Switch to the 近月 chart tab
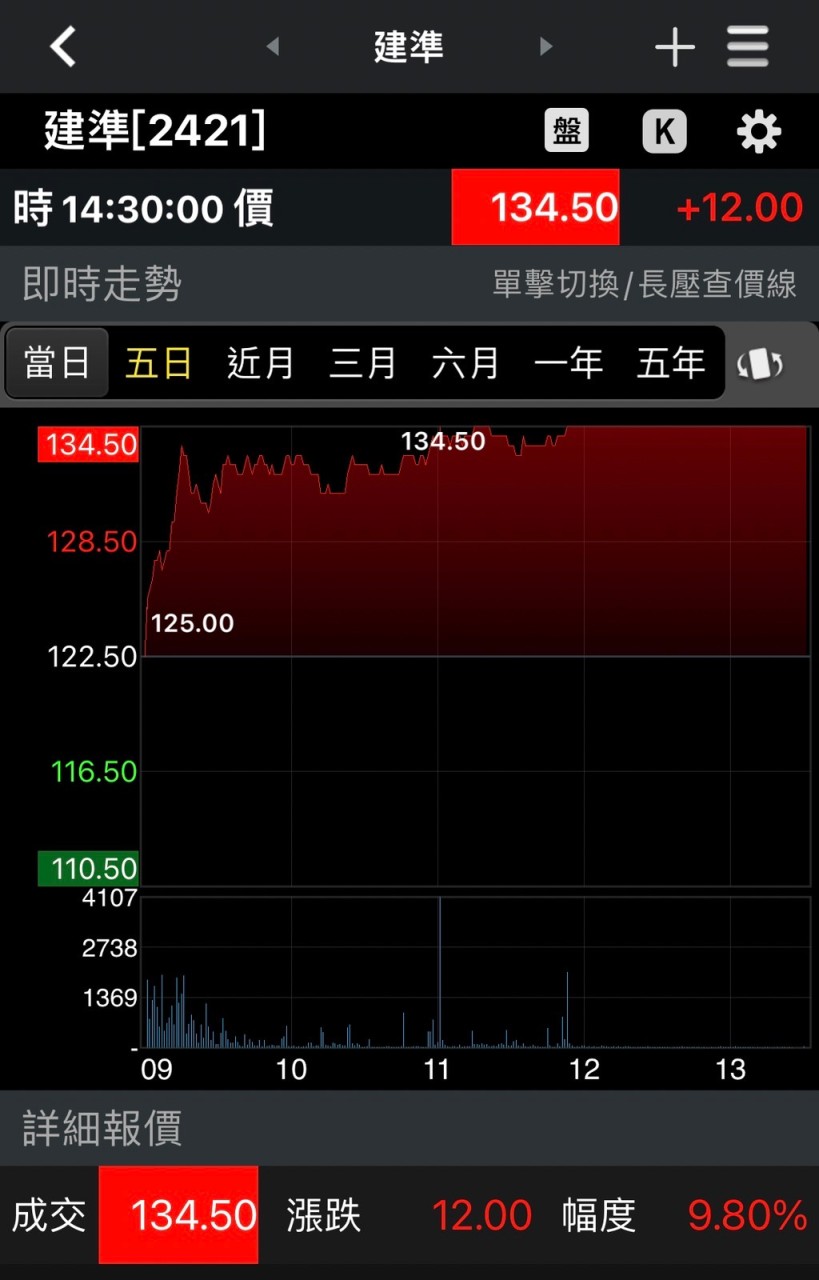 click(260, 363)
